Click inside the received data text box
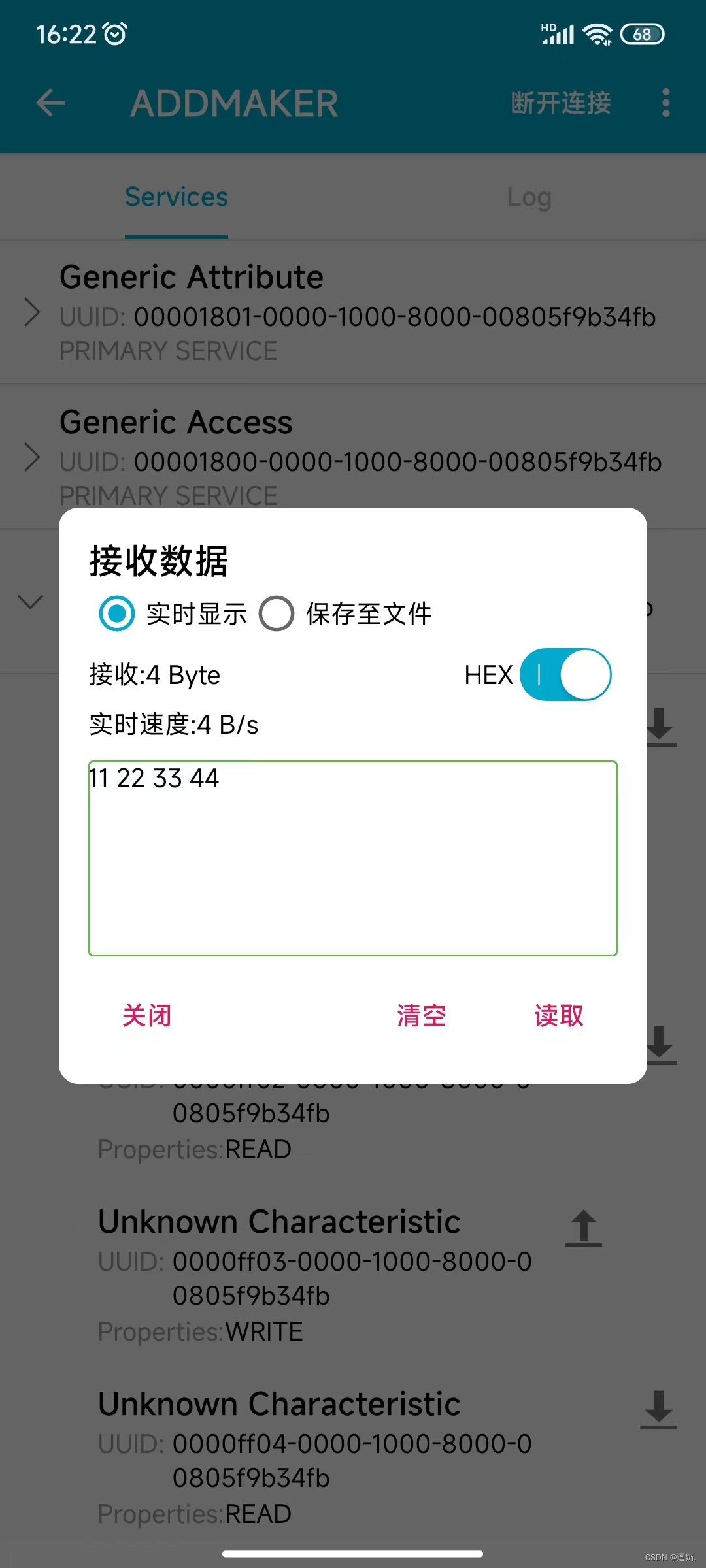The image size is (706, 1568). (352, 856)
